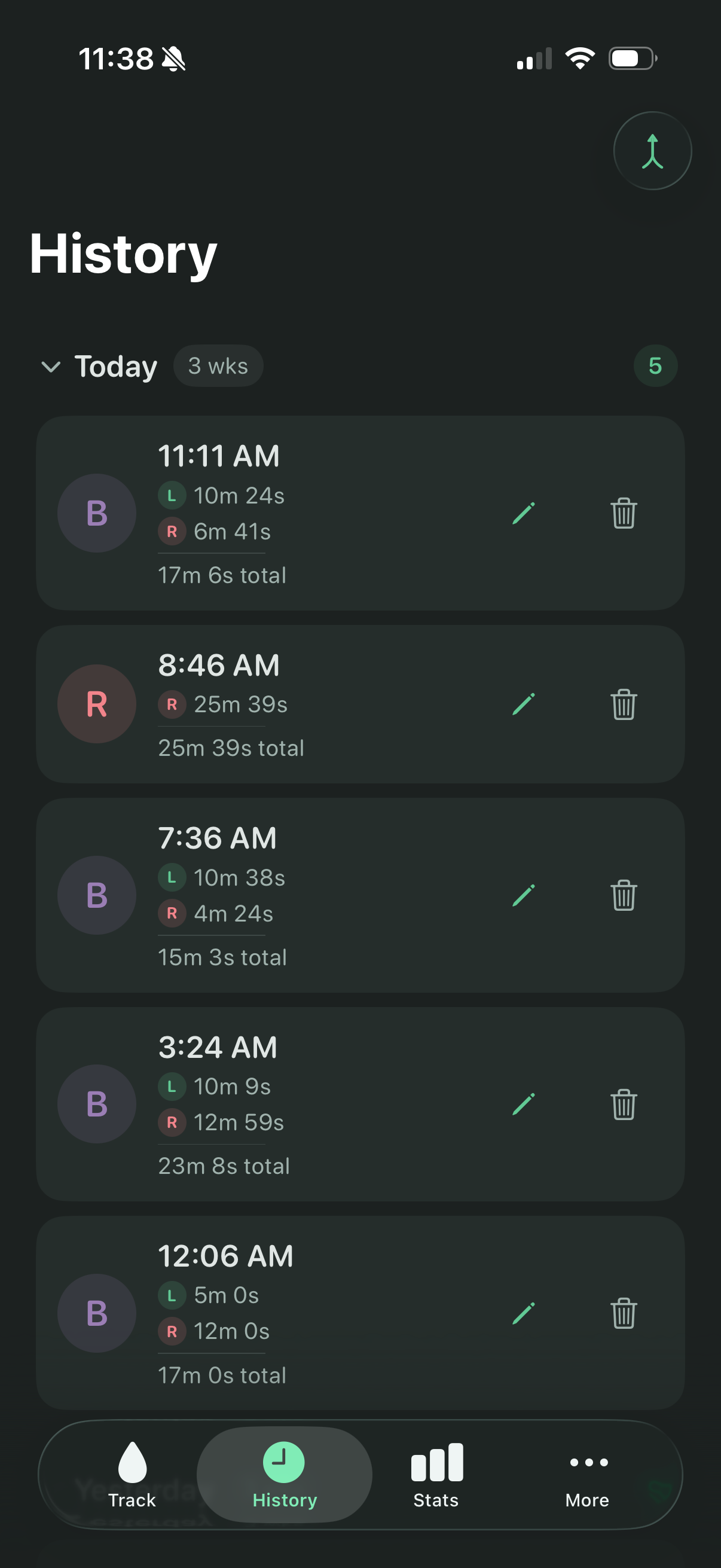Tap the 3 wks badge
Screen dimensions: 721x1568
pyautogui.click(x=218, y=366)
